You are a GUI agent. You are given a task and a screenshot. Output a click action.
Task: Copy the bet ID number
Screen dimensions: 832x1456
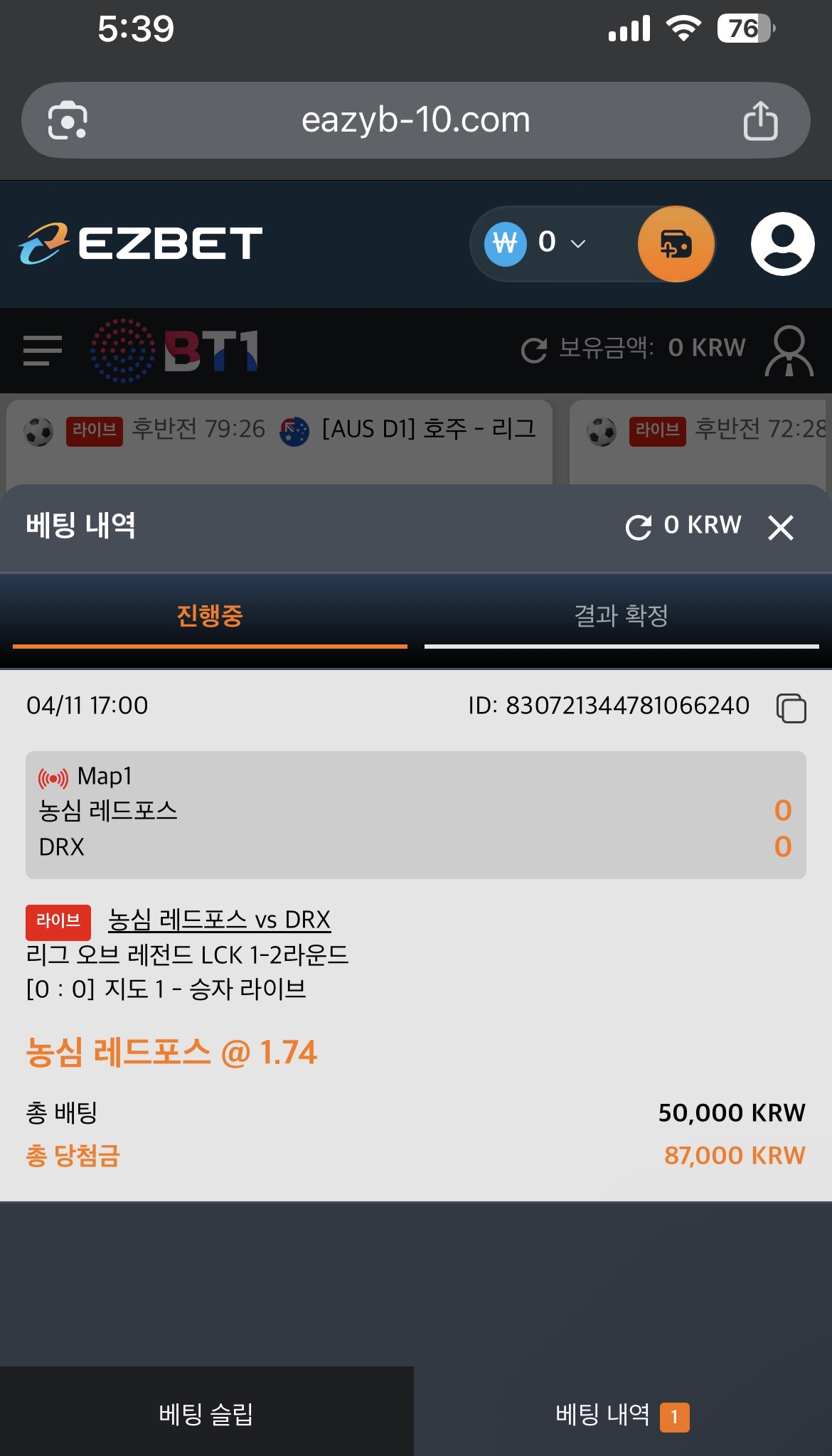[x=791, y=708]
